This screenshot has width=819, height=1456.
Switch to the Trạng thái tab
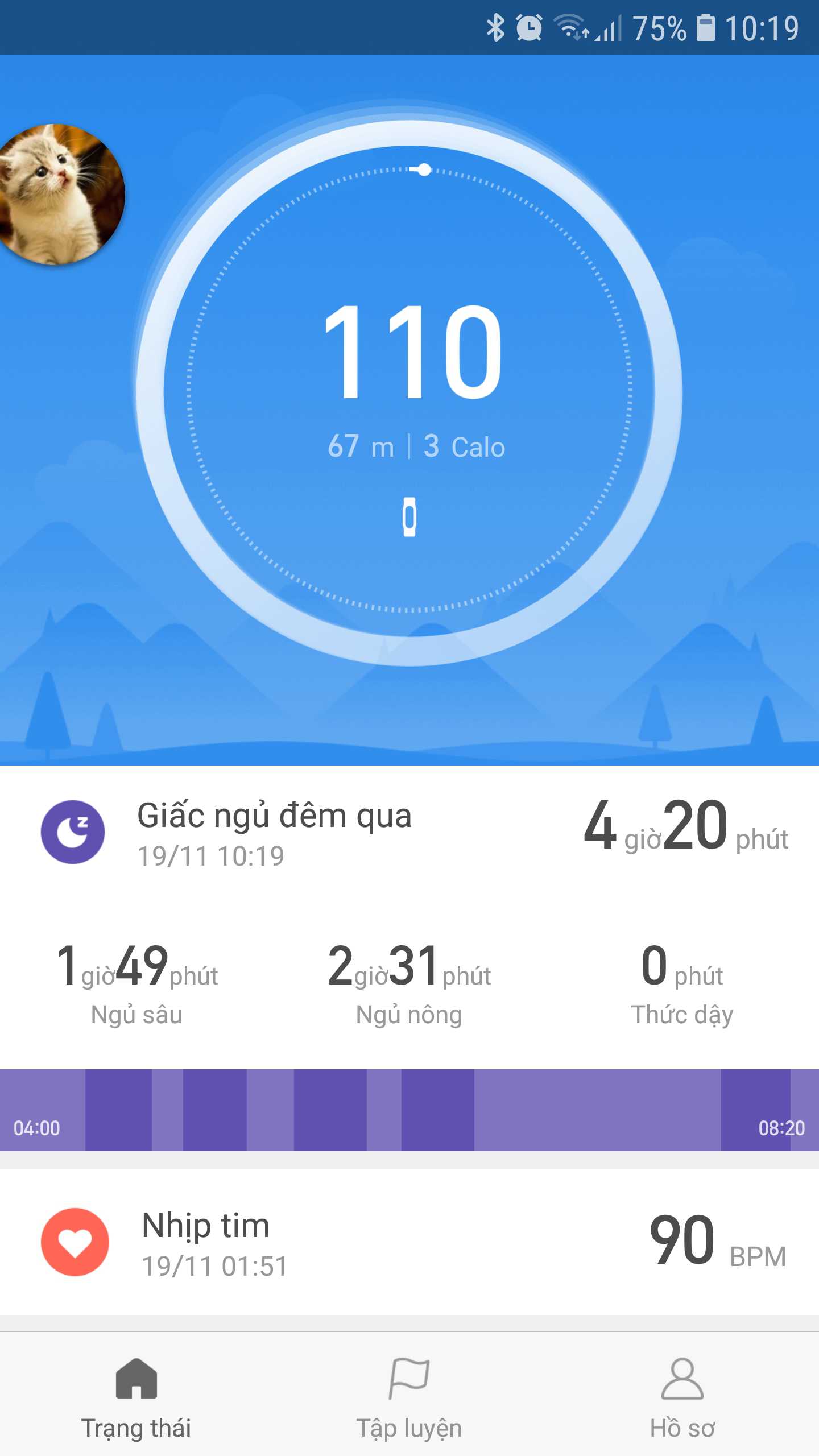click(136, 1395)
